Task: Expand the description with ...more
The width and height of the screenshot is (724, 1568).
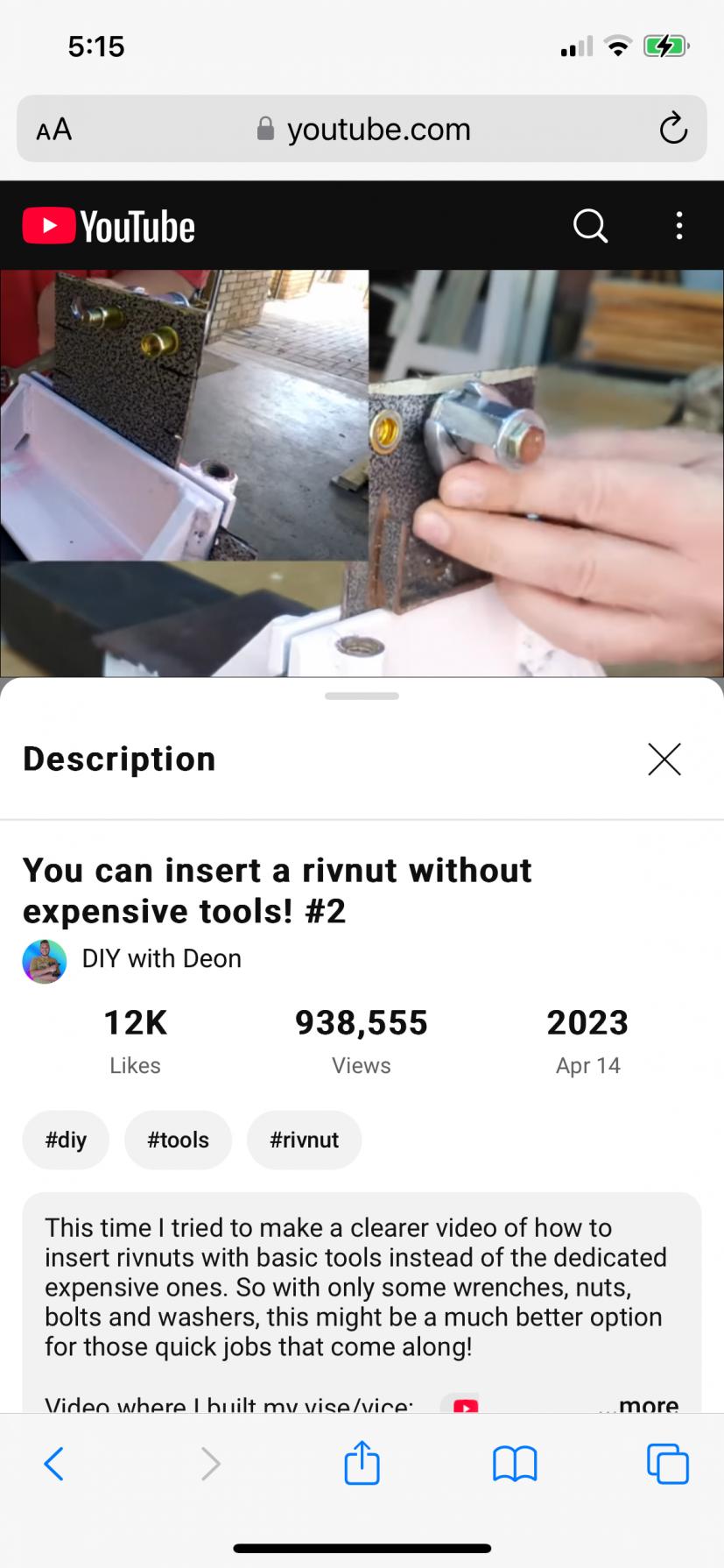Action: tap(640, 1403)
